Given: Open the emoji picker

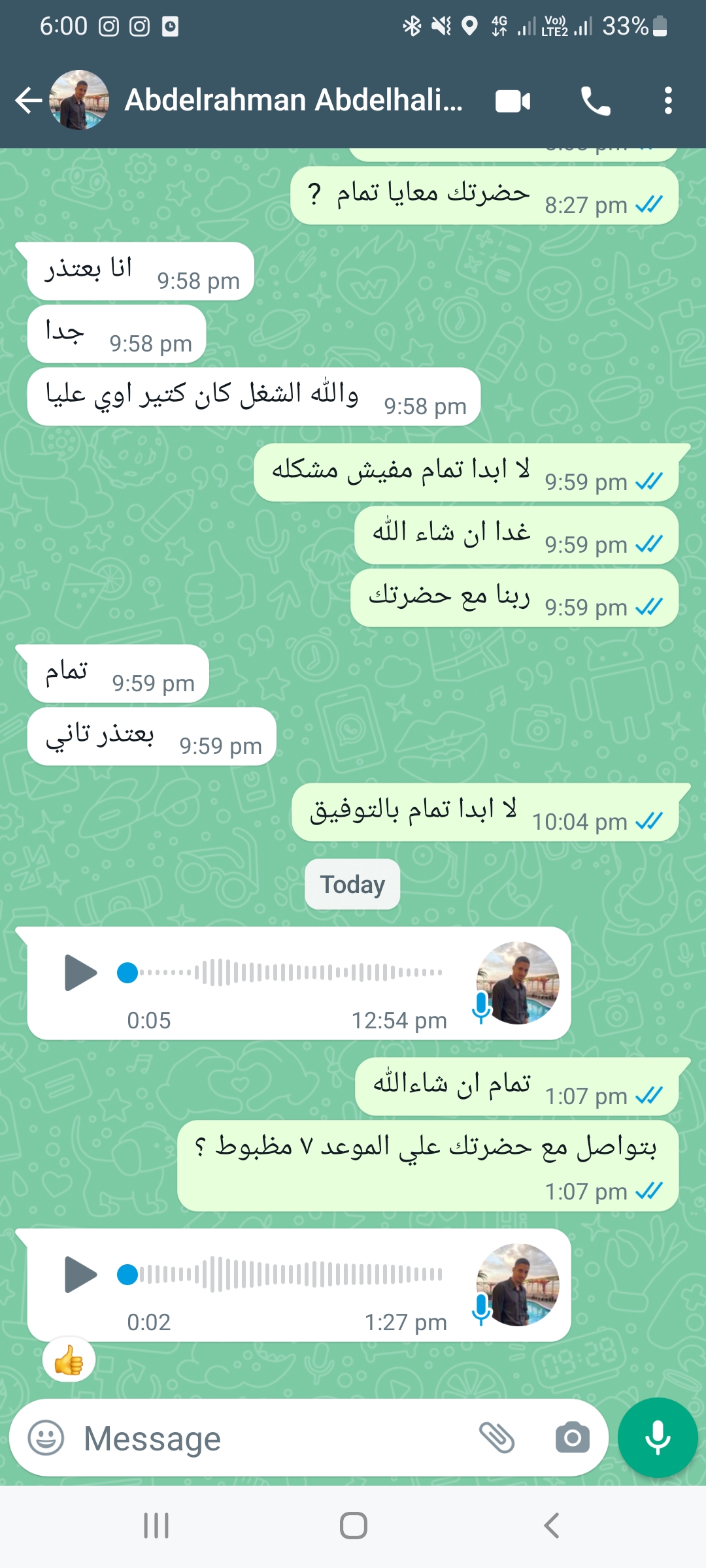Looking at the screenshot, I should click(46, 1438).
